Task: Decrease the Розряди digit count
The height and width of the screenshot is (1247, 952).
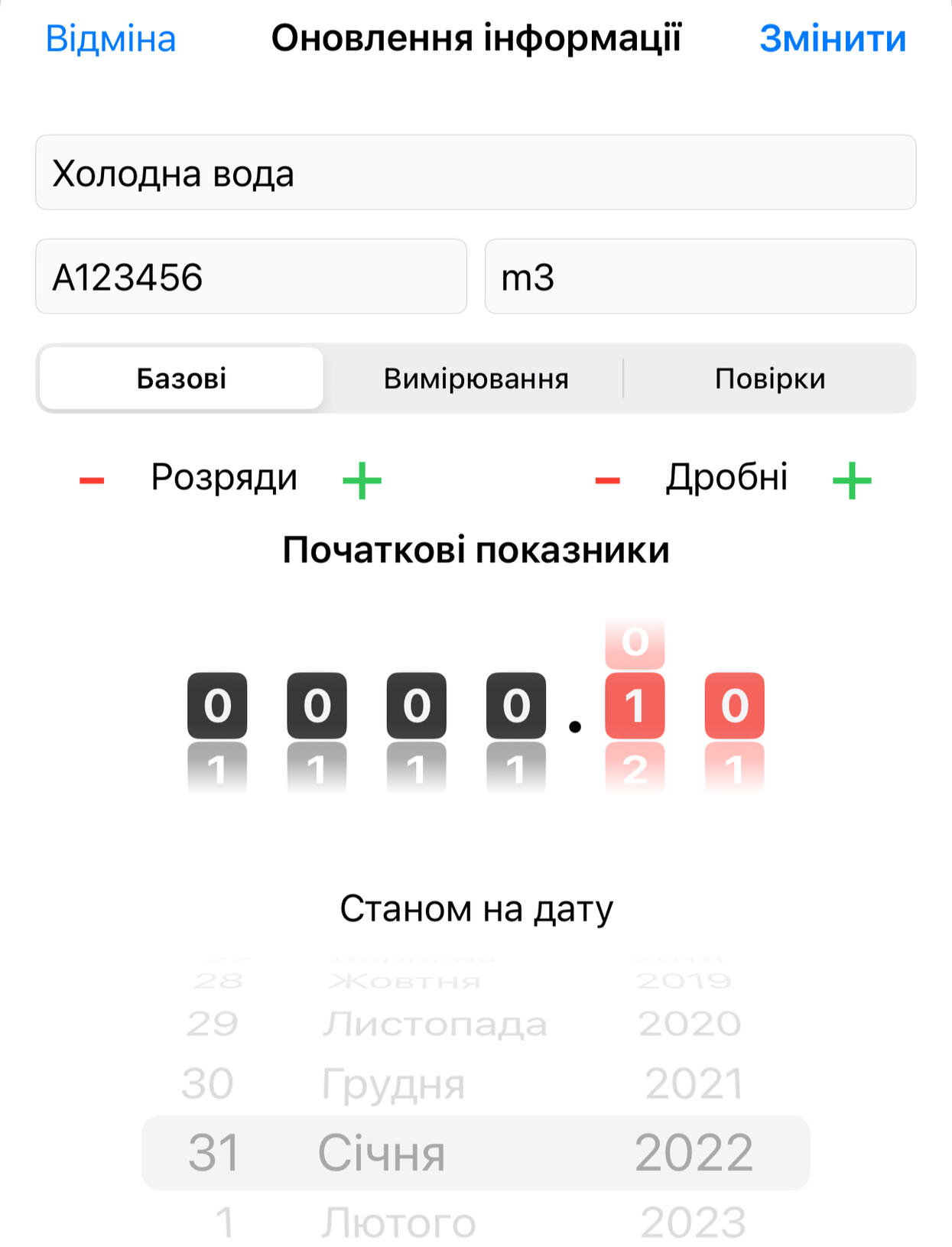Action: pyautogui.click(x=92, y=480)
